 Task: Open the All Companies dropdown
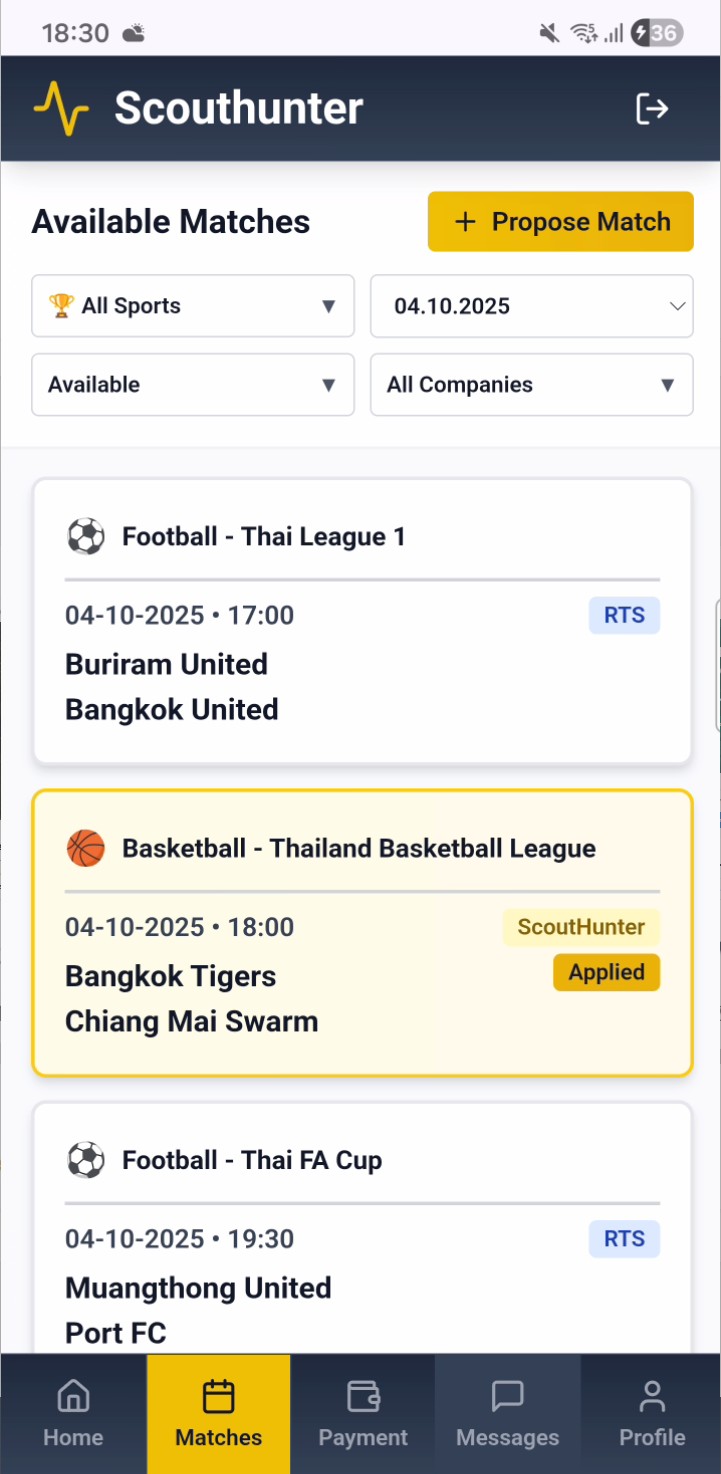(531, 385)
